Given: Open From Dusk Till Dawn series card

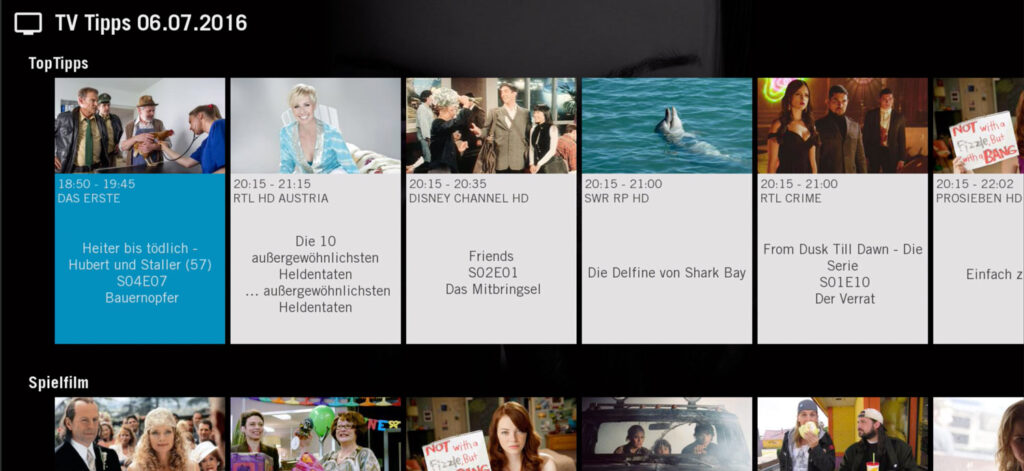Looking at the screenshot, I should click(x=842, y=211).
